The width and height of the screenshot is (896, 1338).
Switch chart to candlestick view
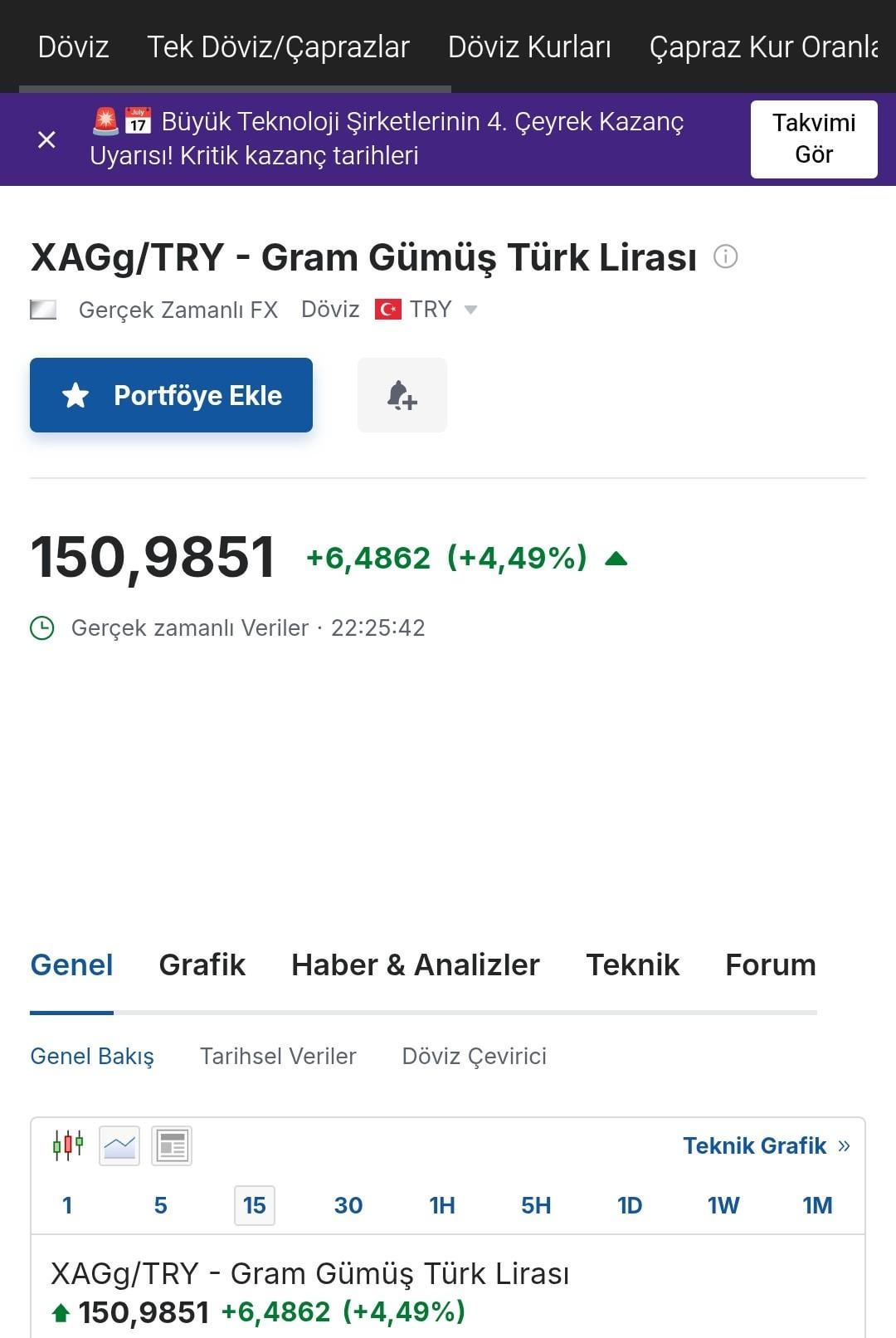coord(68,1146)
